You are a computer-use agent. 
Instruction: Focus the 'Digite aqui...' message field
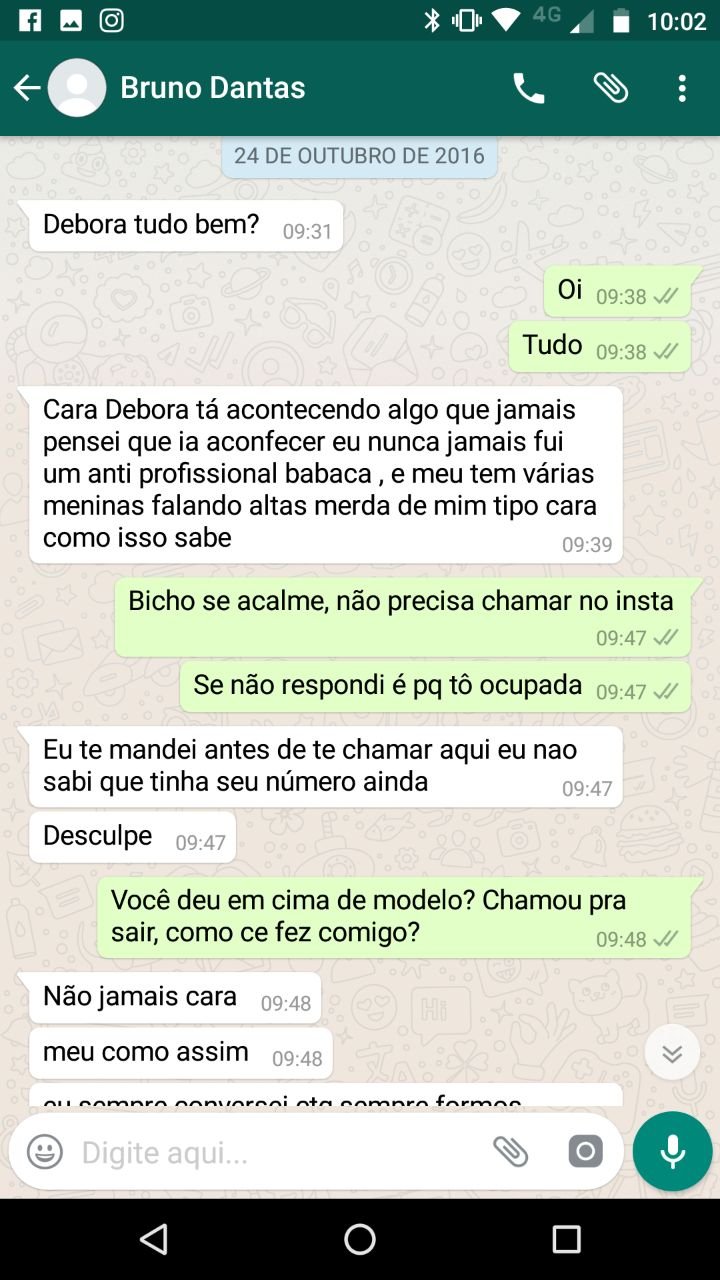[270, 1152]
